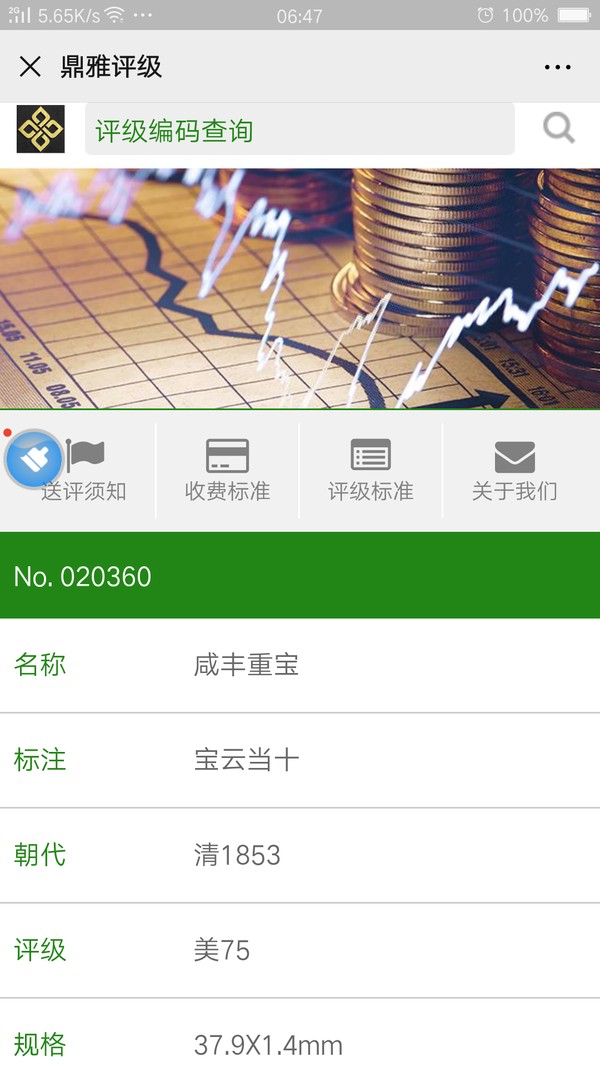Open the three-dot overflow menu
The image size is (600, 1067).
click(x=557, y=67)
